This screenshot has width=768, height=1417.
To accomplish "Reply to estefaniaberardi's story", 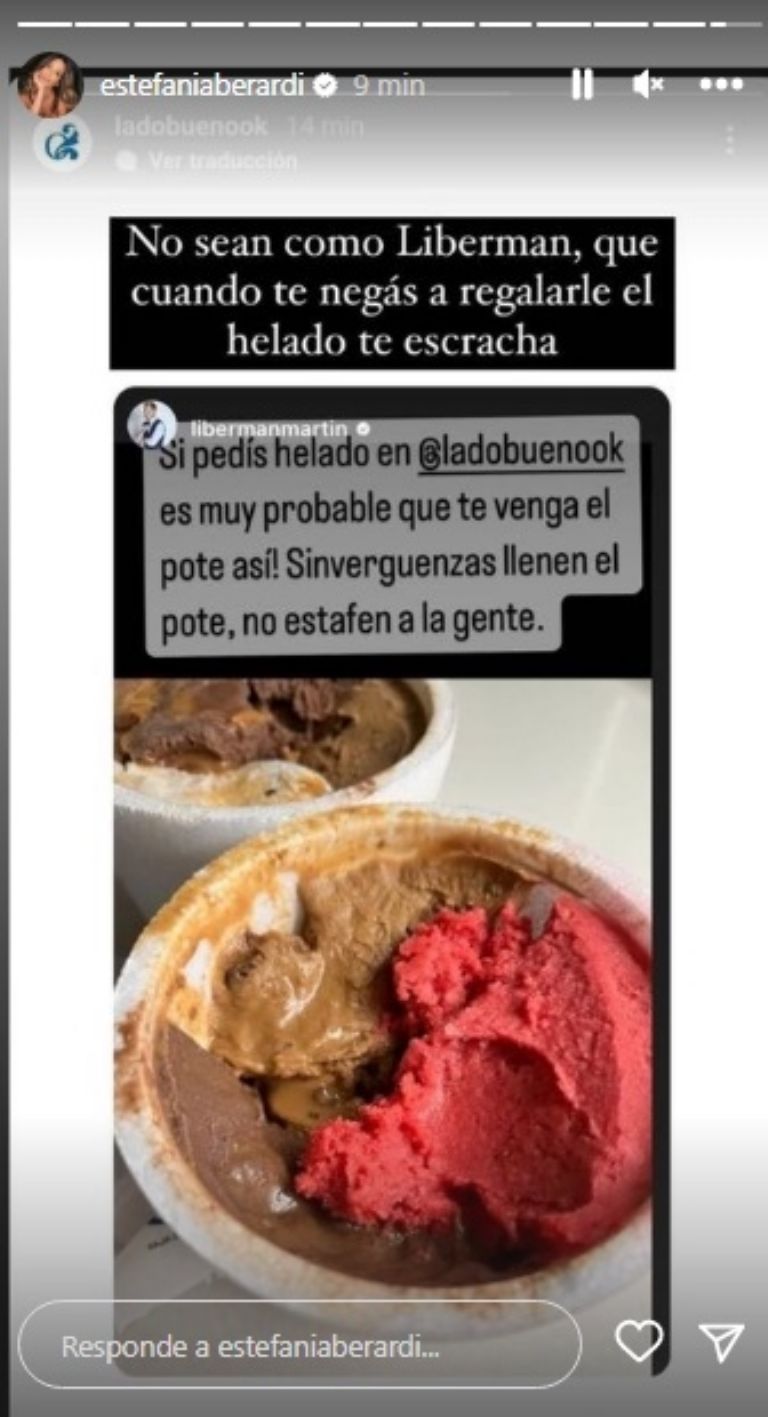I will tap(300, 1346).
